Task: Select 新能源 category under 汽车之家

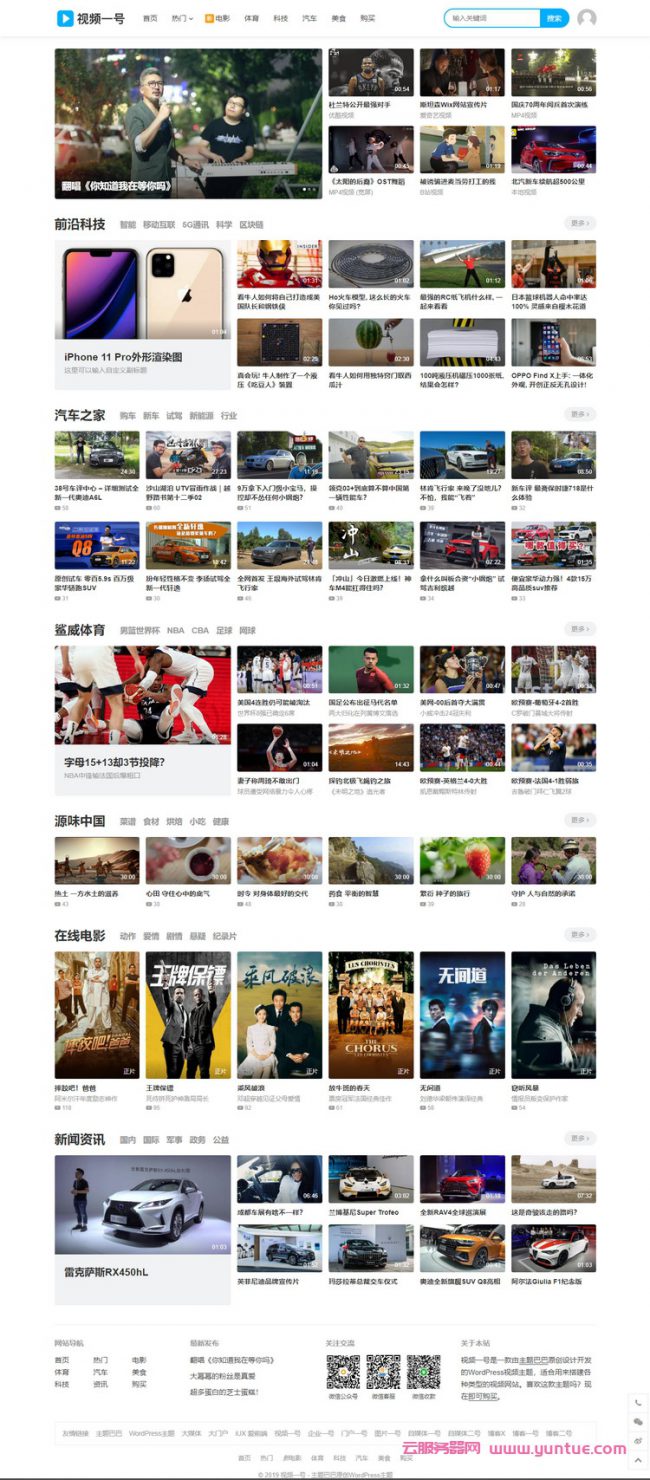Action: point(201,415)
